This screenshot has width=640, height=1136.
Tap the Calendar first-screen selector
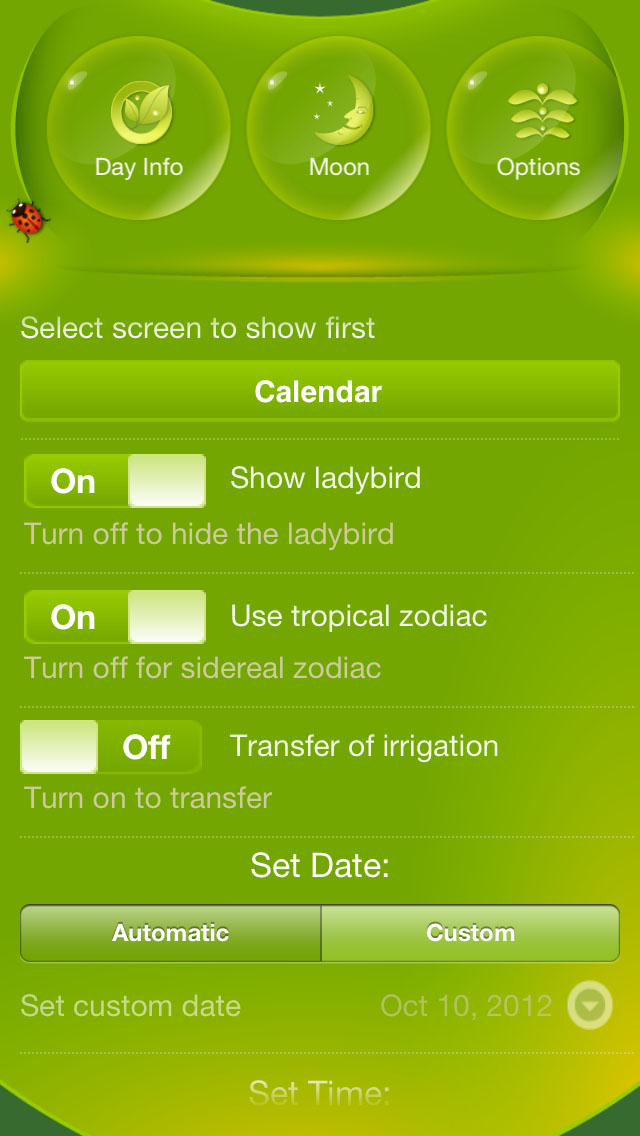click(319, 391)
